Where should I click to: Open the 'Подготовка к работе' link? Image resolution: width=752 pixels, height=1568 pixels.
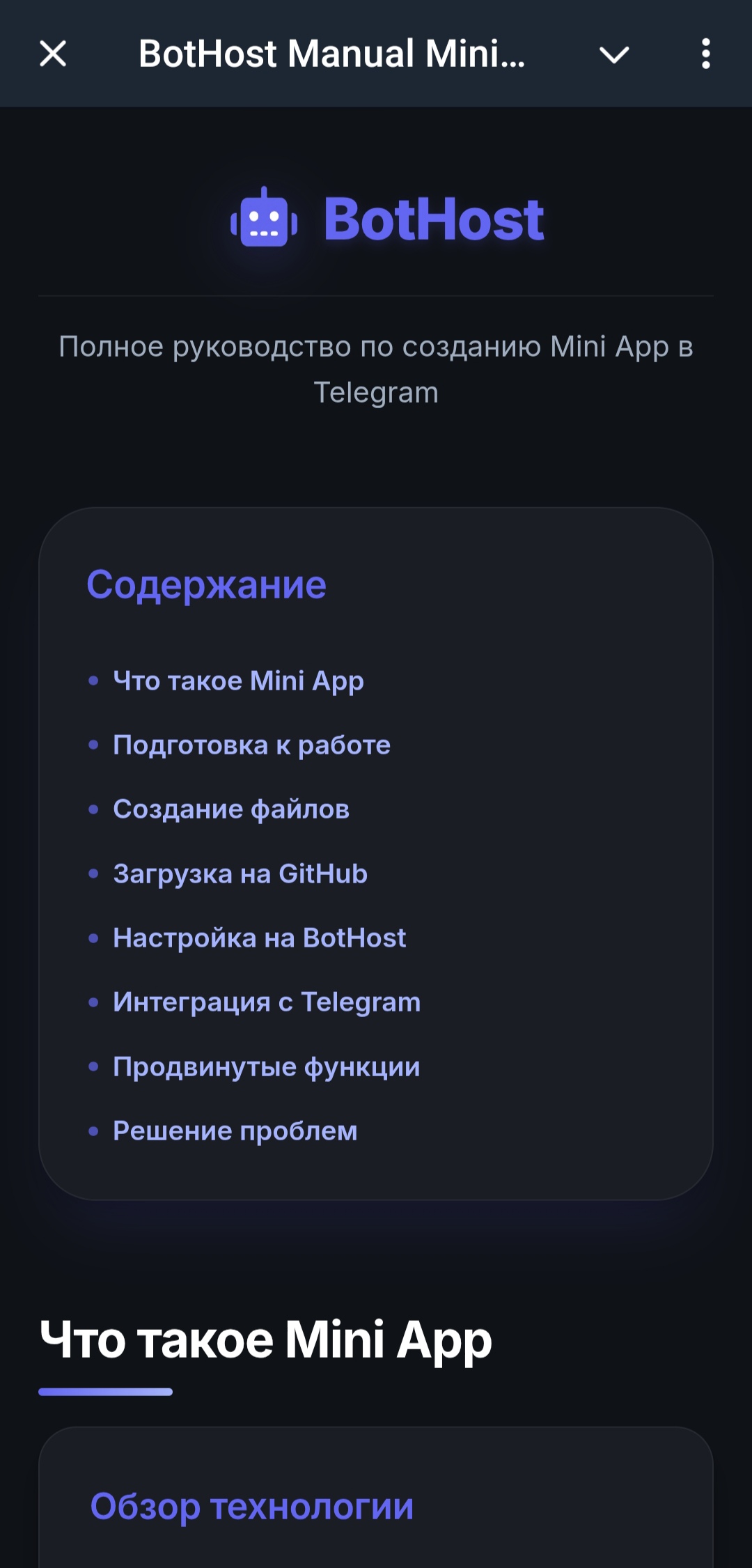251,745
